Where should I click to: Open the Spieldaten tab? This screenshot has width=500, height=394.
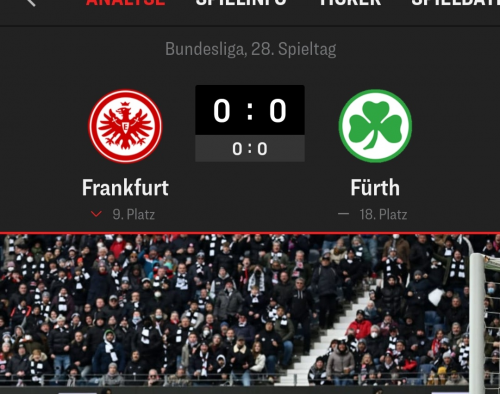[456, 2]
